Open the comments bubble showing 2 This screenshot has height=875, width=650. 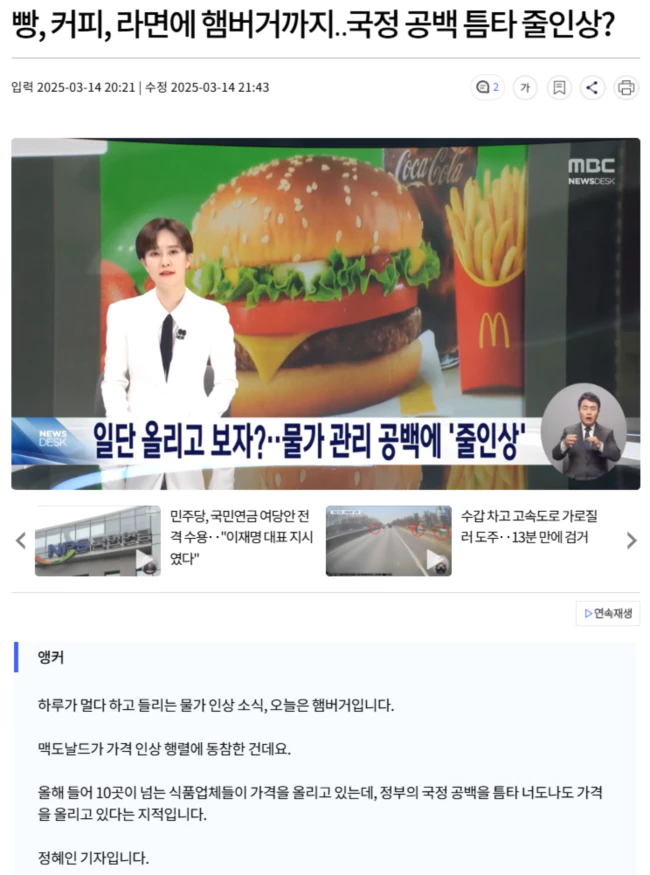tap(487, 87)
